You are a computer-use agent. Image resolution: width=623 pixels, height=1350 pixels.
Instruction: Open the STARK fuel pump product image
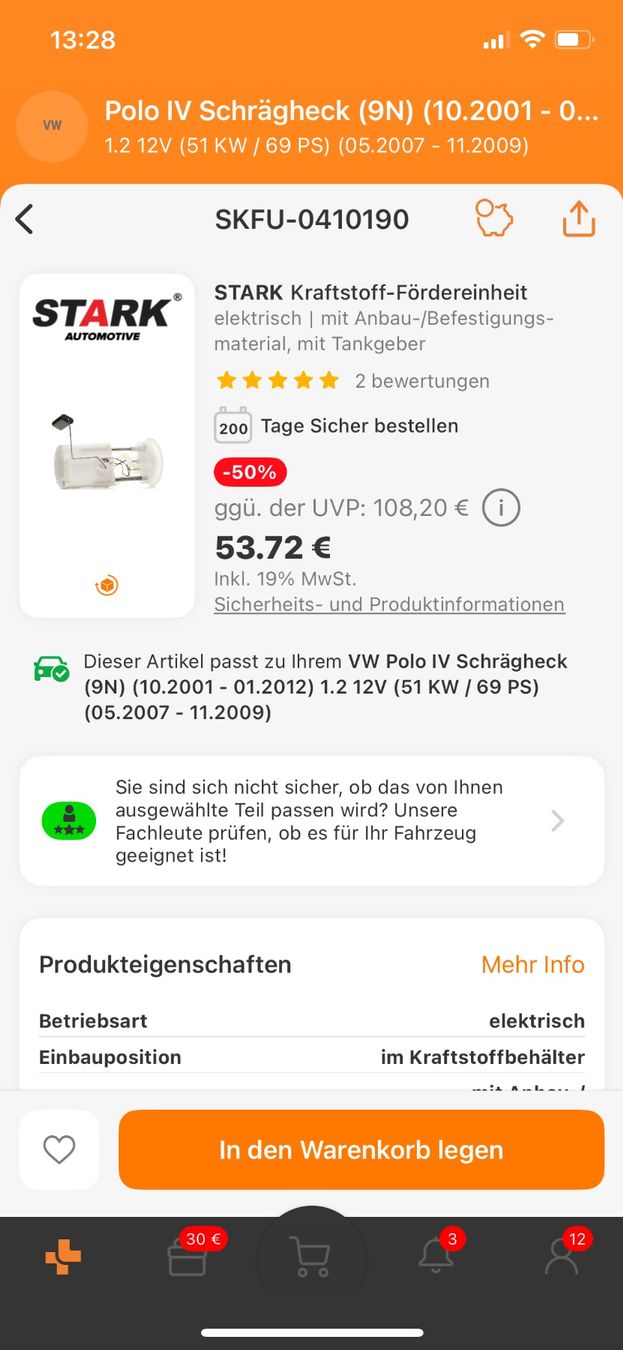pos(107,446)
